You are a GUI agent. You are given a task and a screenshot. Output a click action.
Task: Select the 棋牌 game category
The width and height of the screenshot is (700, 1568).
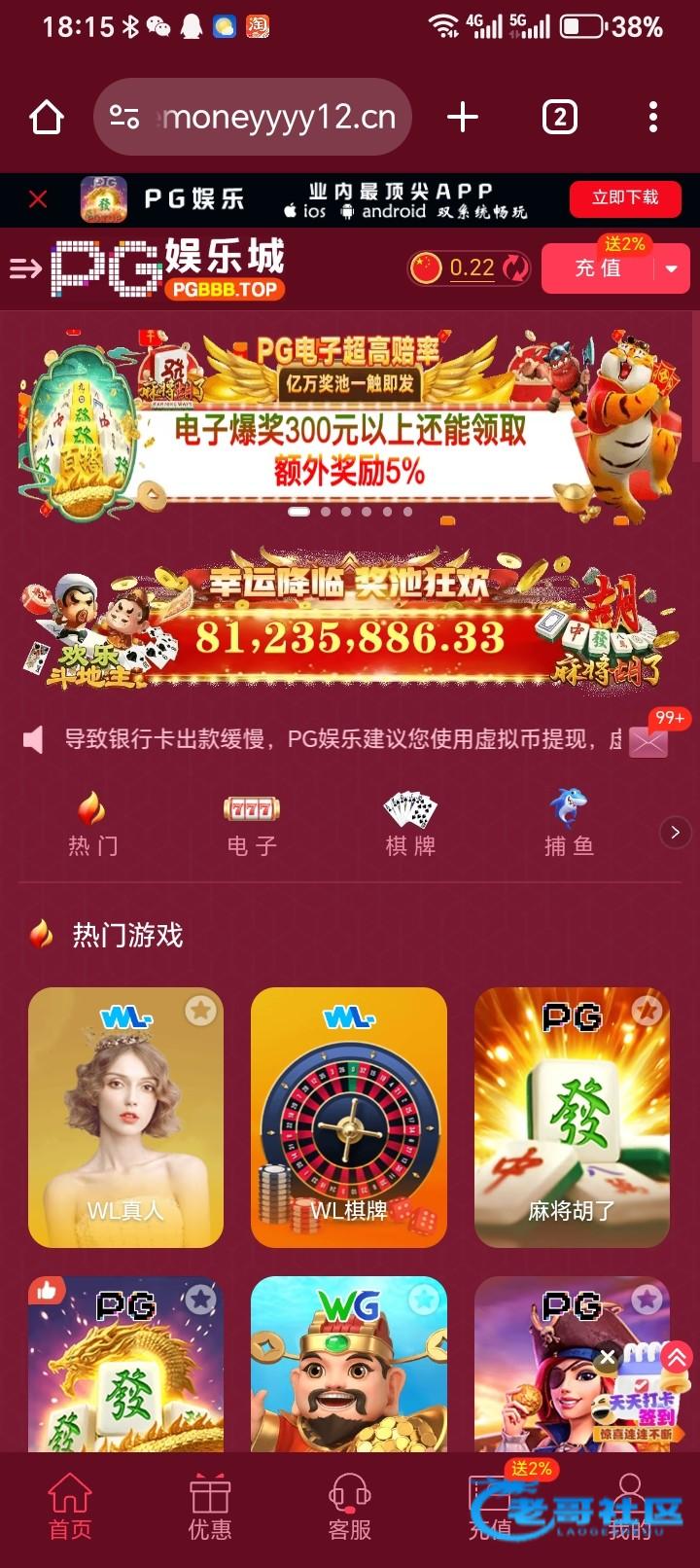coord(410,824)
